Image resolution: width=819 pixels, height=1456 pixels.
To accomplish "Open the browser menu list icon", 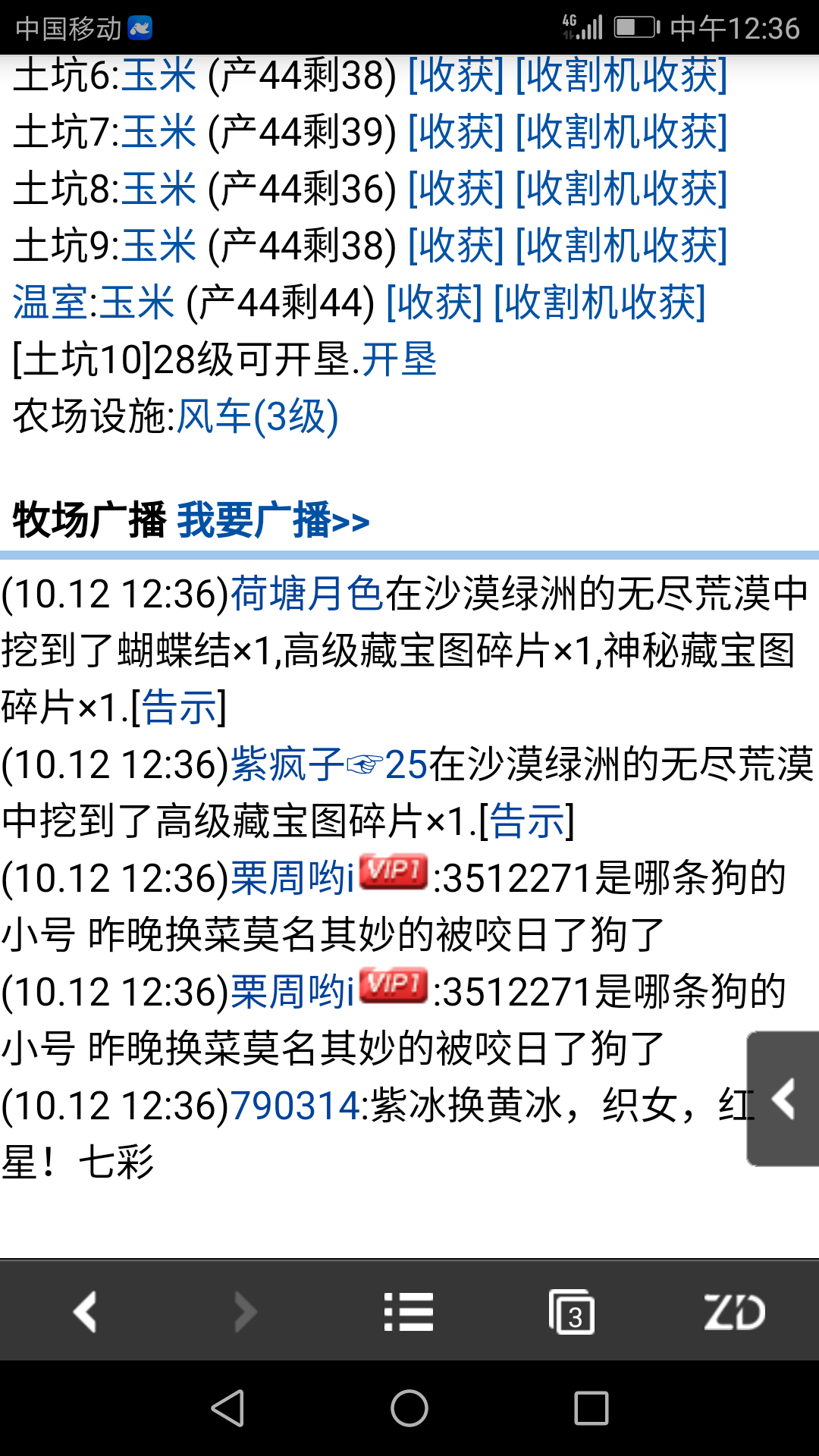I will 409,1311.
